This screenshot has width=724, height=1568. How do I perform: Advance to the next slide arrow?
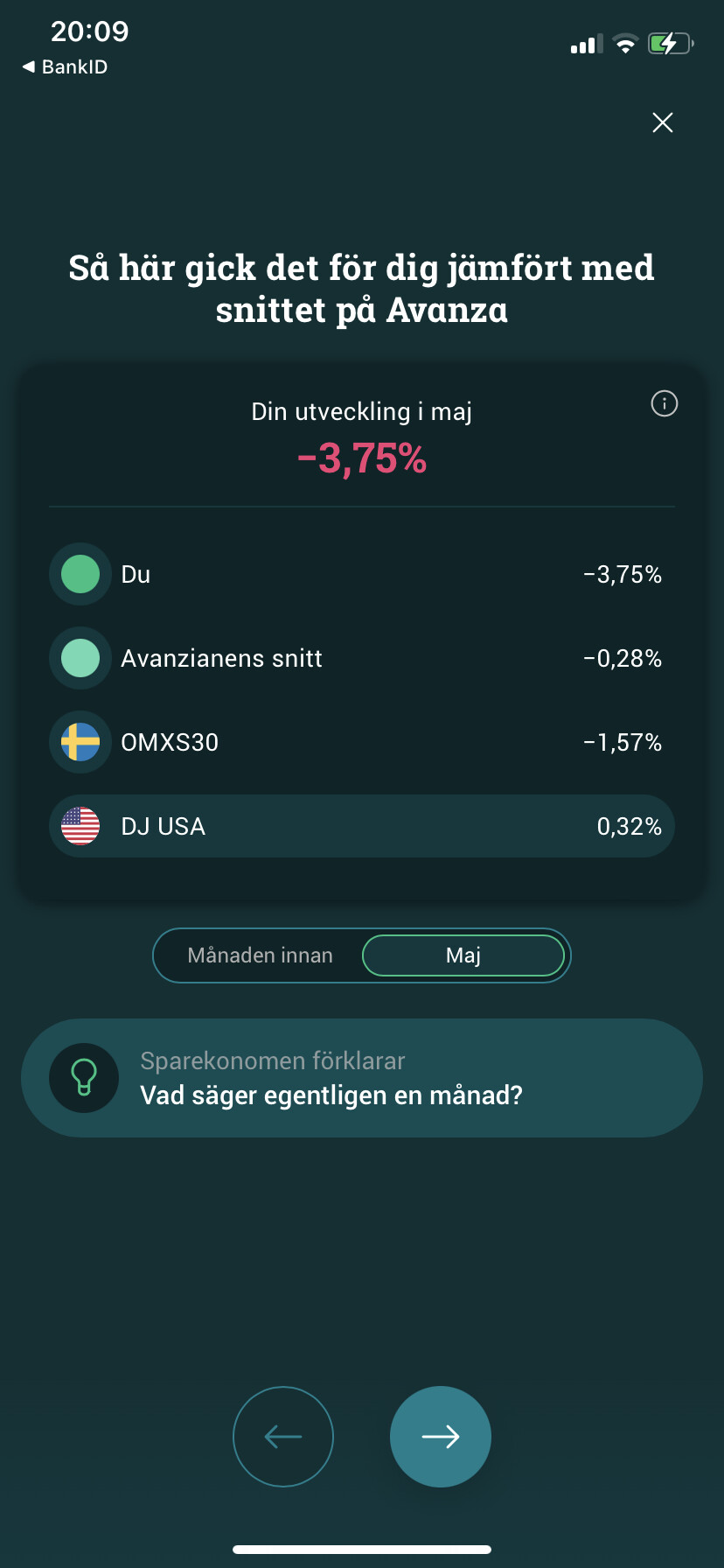(441, 1437)
